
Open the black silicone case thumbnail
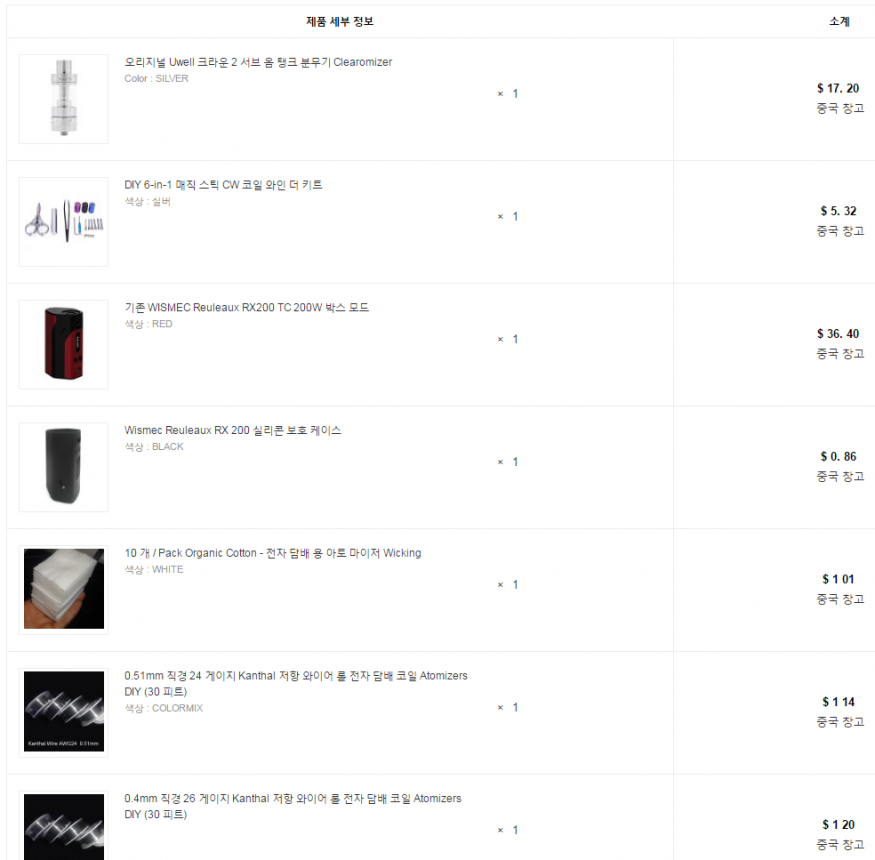point(63,467)
